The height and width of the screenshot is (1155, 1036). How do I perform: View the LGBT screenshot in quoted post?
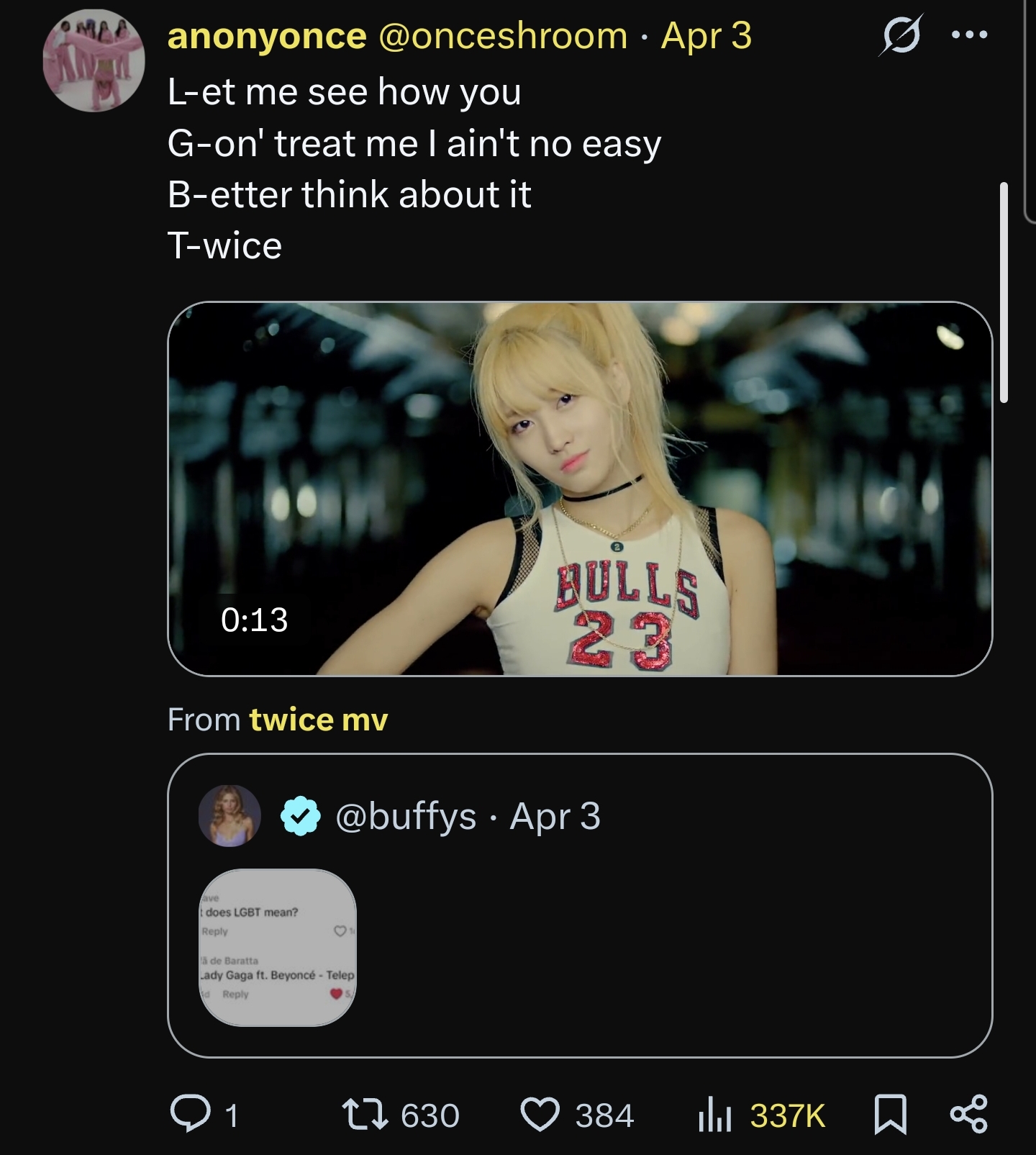[278, 947]
